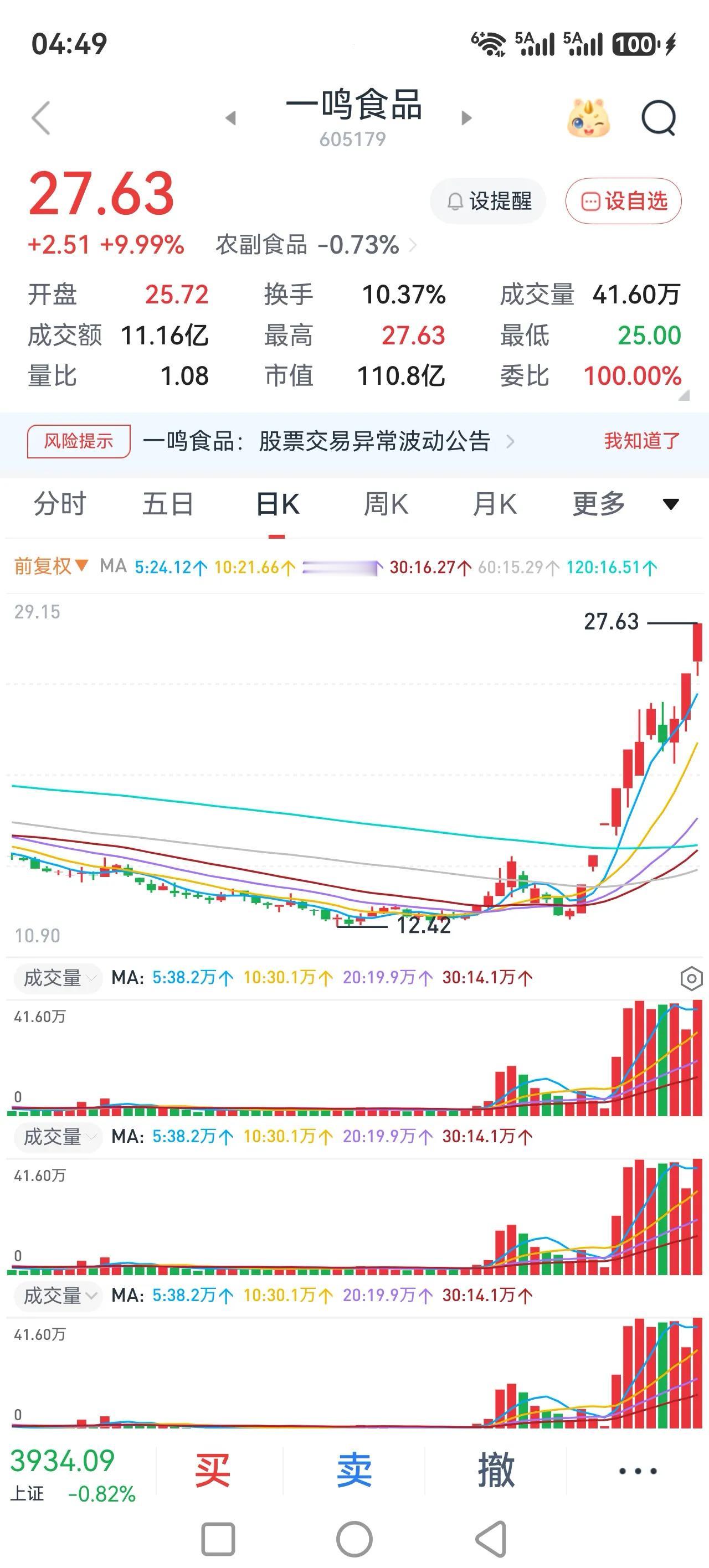Go back using the top-left arrow
Image resolution: width=709 pixels, height=1568 pixels.
(41, 117)
